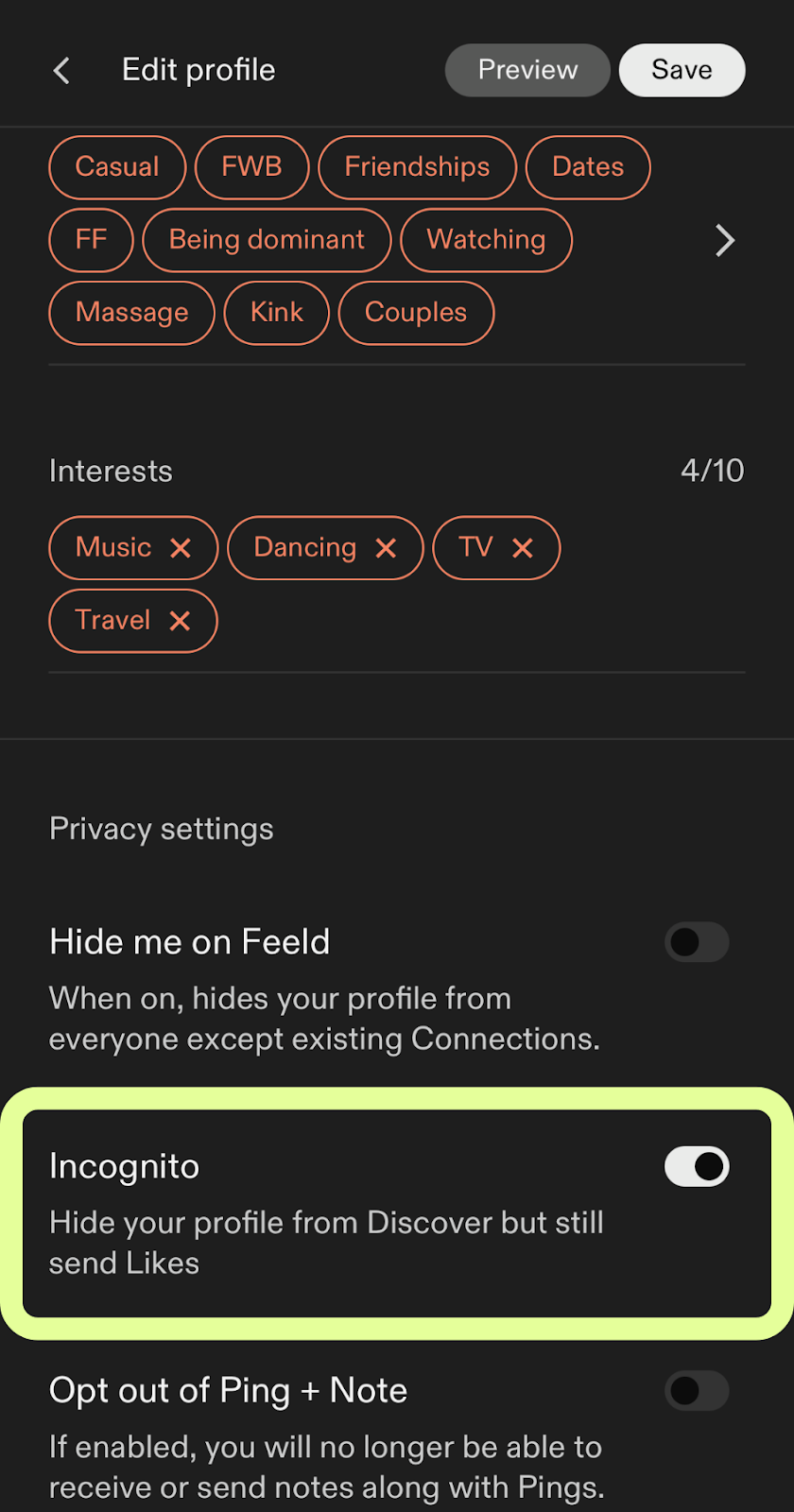
Task: Remove the Dancing interest
Action: (386, 548)
